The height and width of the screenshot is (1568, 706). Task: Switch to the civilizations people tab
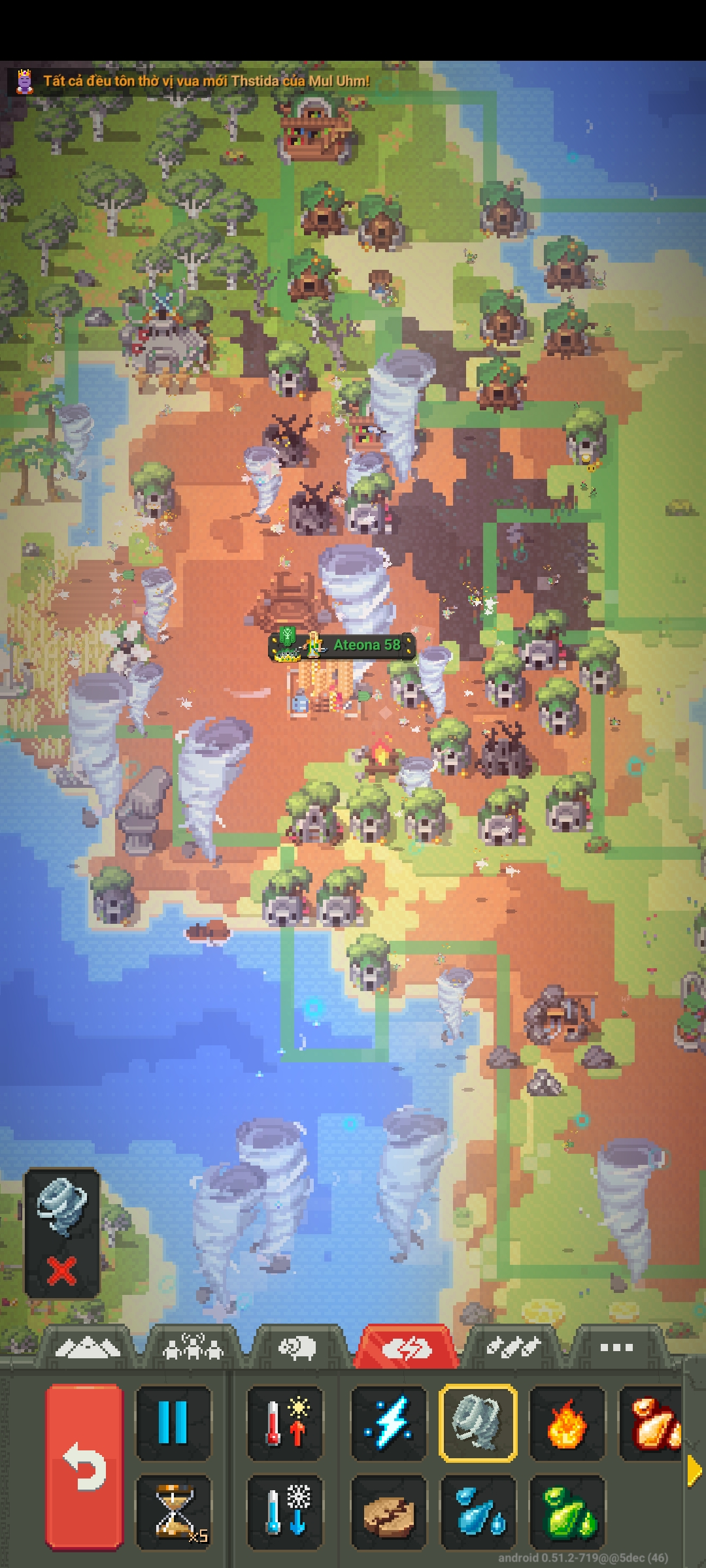(193, 1348)
